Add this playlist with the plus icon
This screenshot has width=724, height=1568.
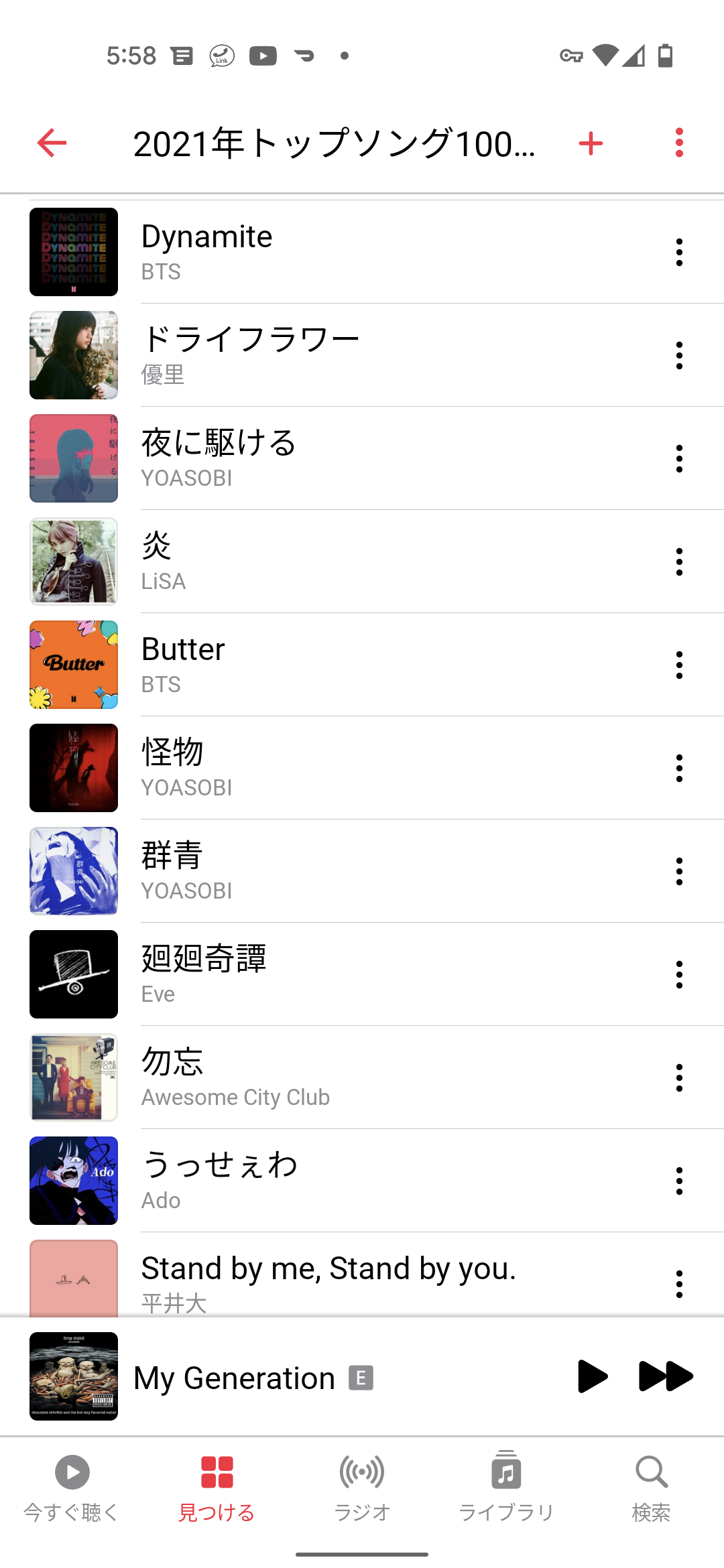(591, 143)
